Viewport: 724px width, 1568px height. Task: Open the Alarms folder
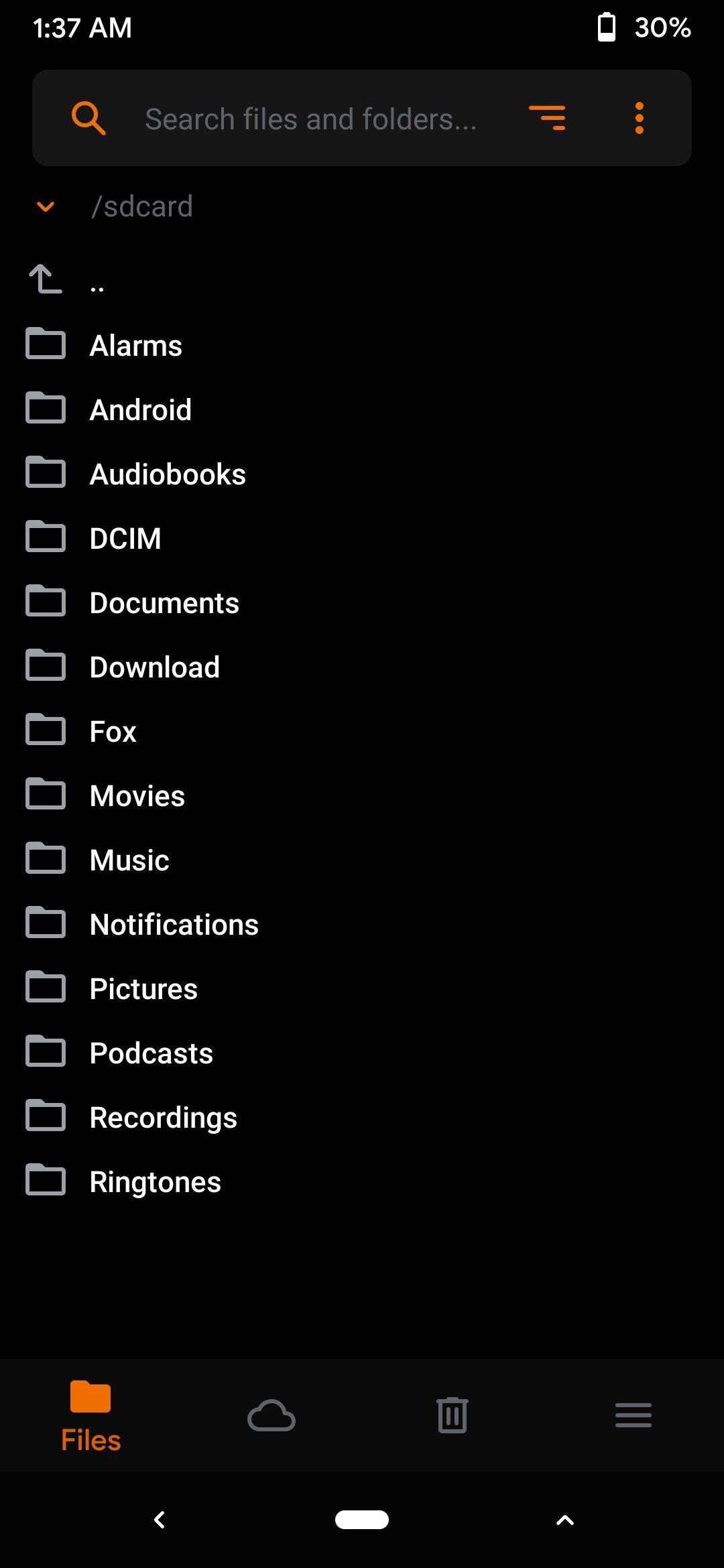point(362,345)
